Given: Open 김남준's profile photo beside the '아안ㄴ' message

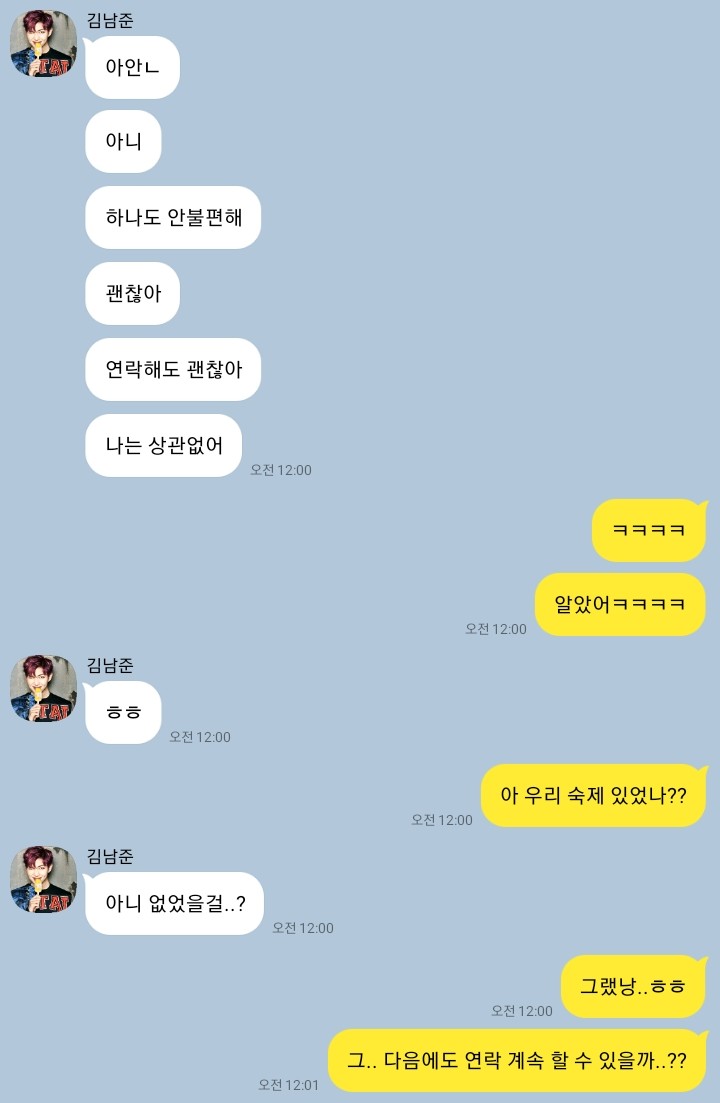Looking at the screenshot, I should 43,44.
